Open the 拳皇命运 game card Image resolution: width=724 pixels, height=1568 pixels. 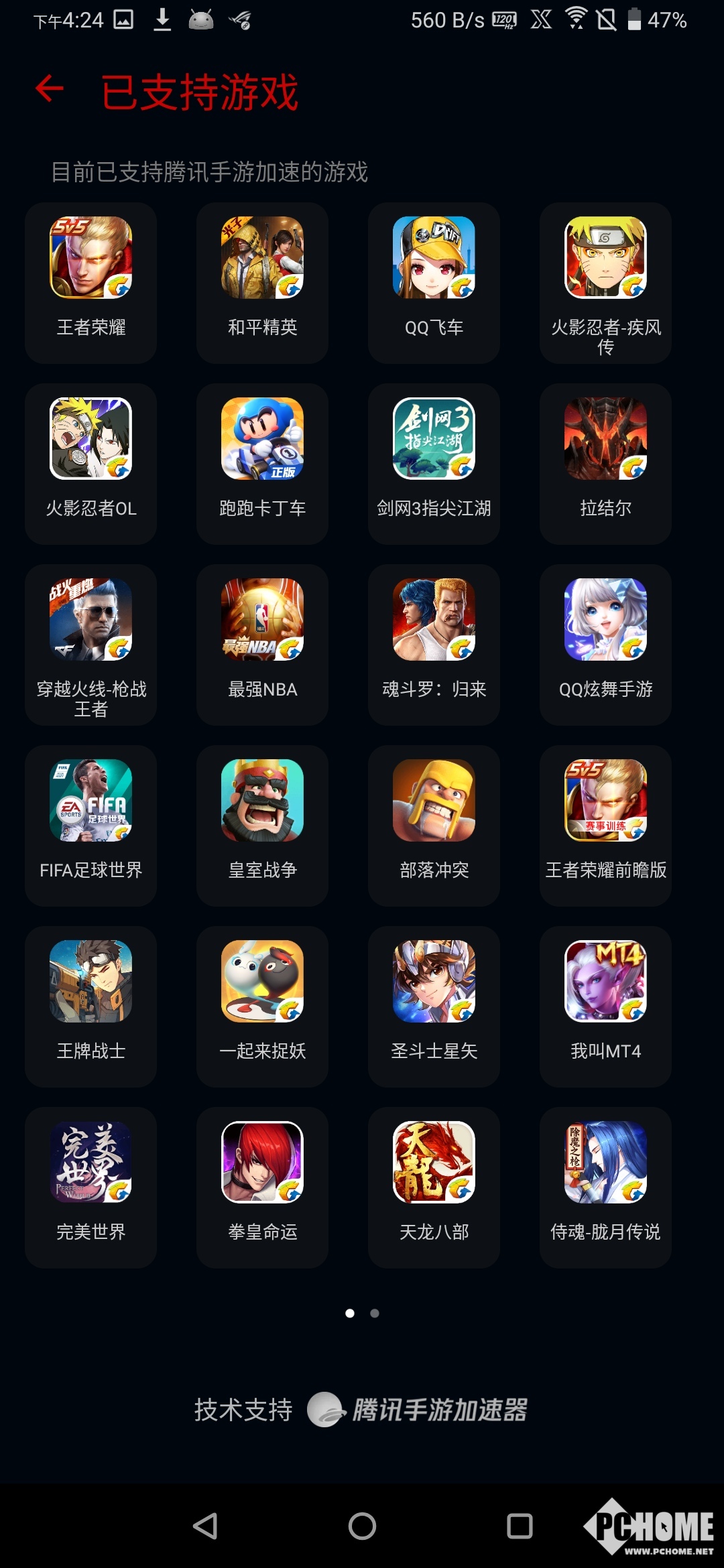pos(262,1186)
